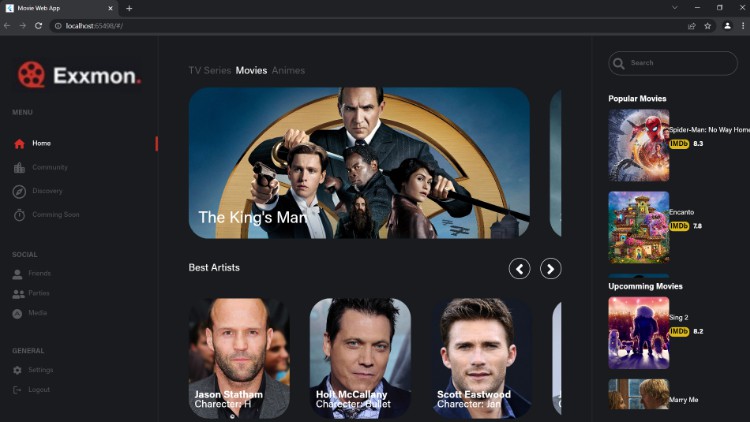
Task: Show next artists with right arrow
Action: tap(551, 268)
